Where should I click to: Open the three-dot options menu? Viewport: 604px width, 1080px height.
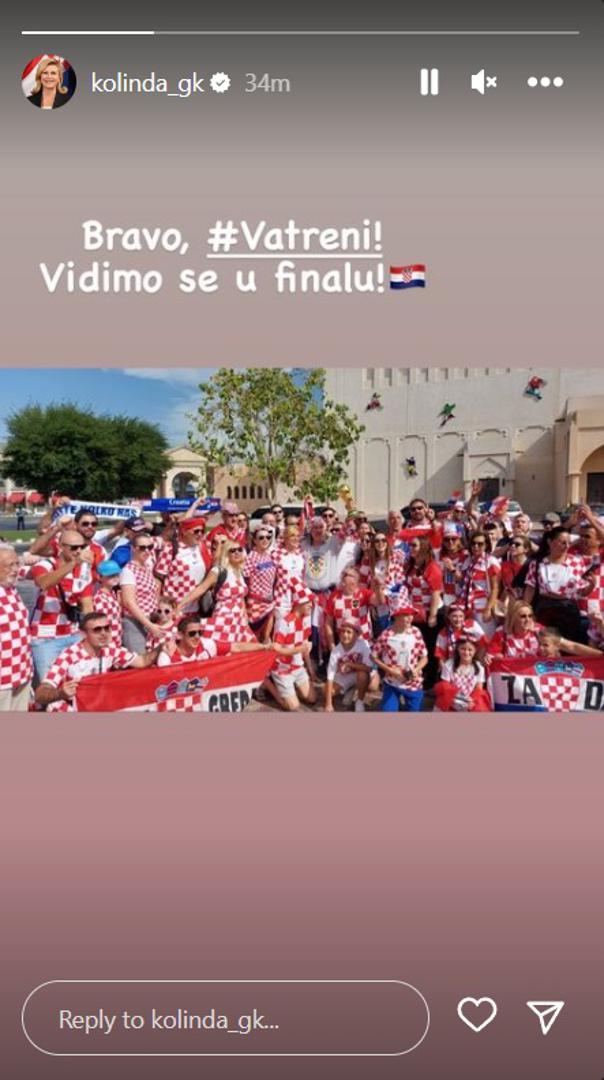[546, 82]
